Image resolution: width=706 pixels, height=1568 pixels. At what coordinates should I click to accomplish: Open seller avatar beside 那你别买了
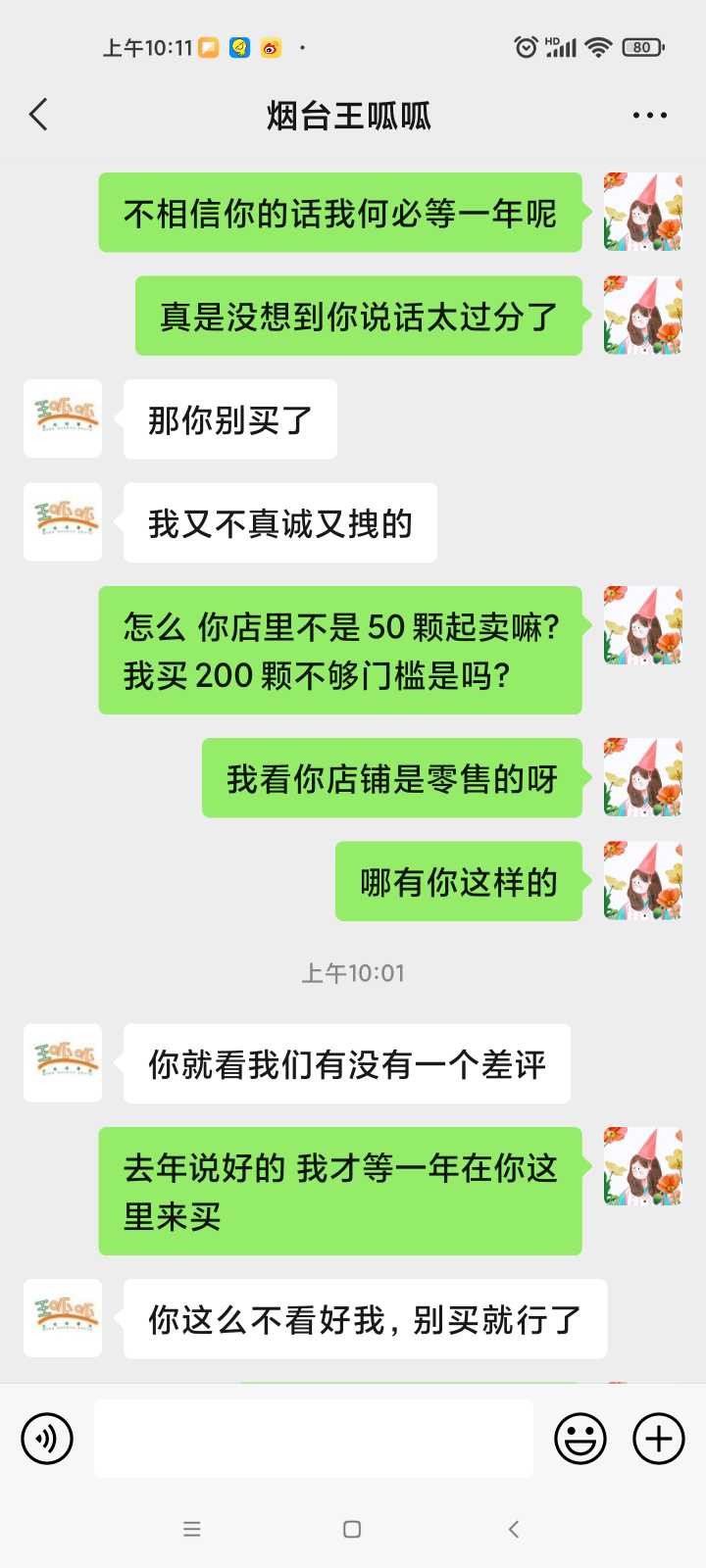(63, 418)
